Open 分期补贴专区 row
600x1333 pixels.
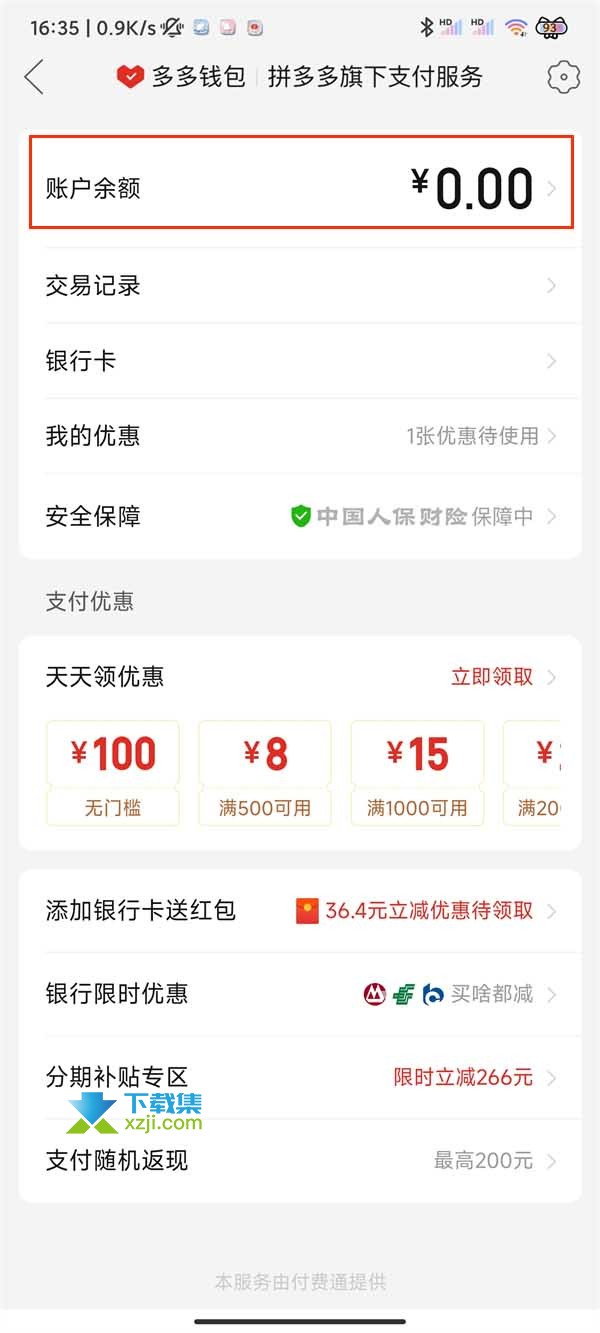coord(300,1077)
